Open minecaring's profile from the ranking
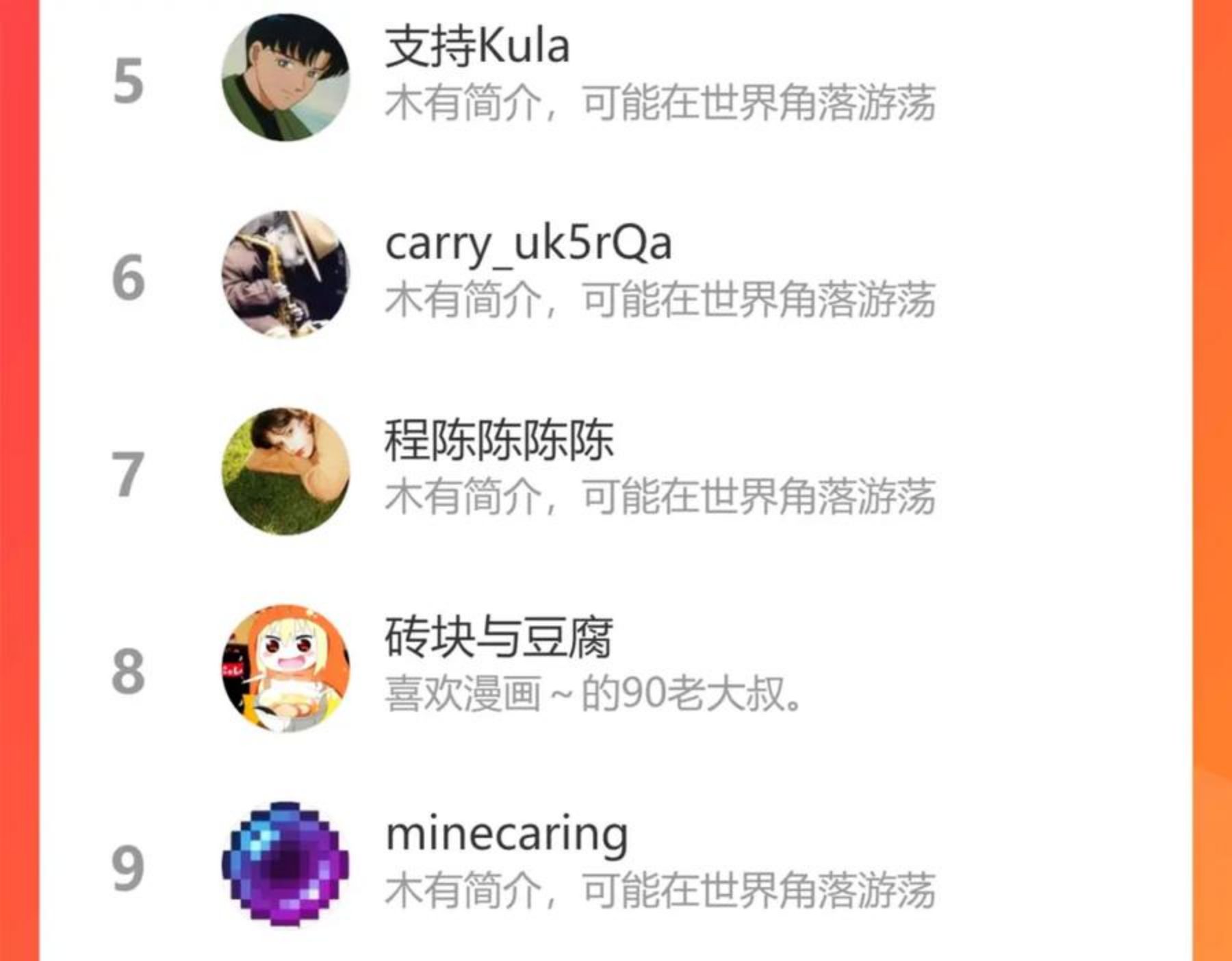 click(616, 864)
